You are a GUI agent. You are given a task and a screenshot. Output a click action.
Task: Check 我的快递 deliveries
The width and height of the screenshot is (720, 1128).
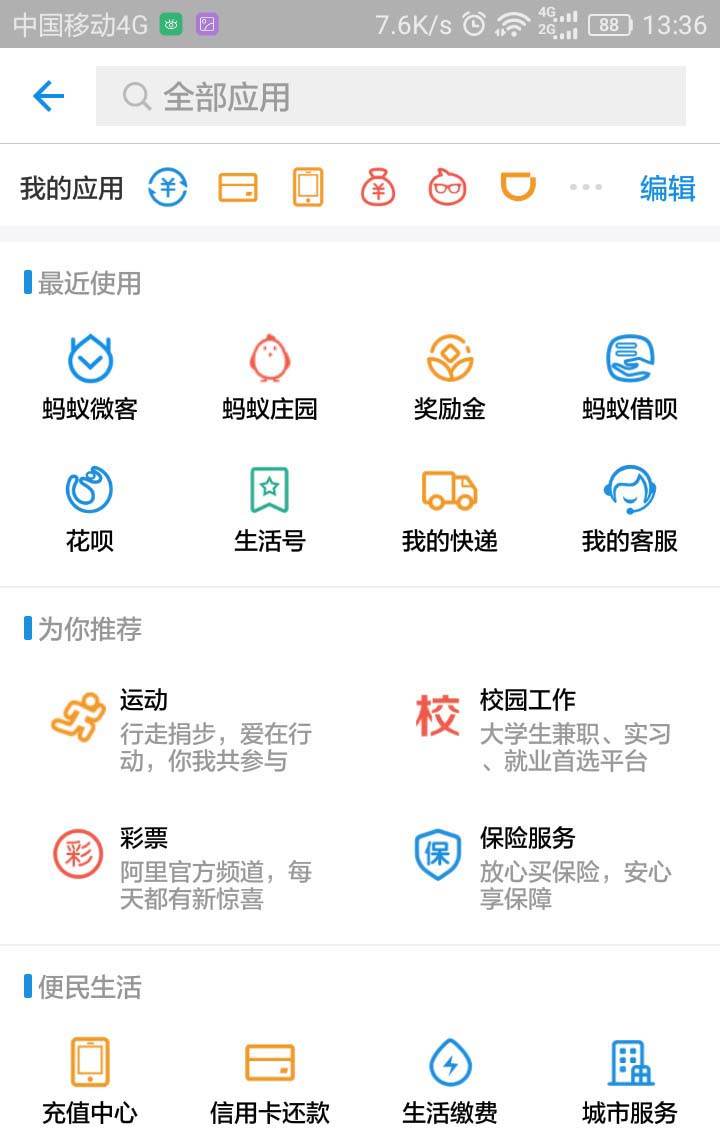(450, 509)
